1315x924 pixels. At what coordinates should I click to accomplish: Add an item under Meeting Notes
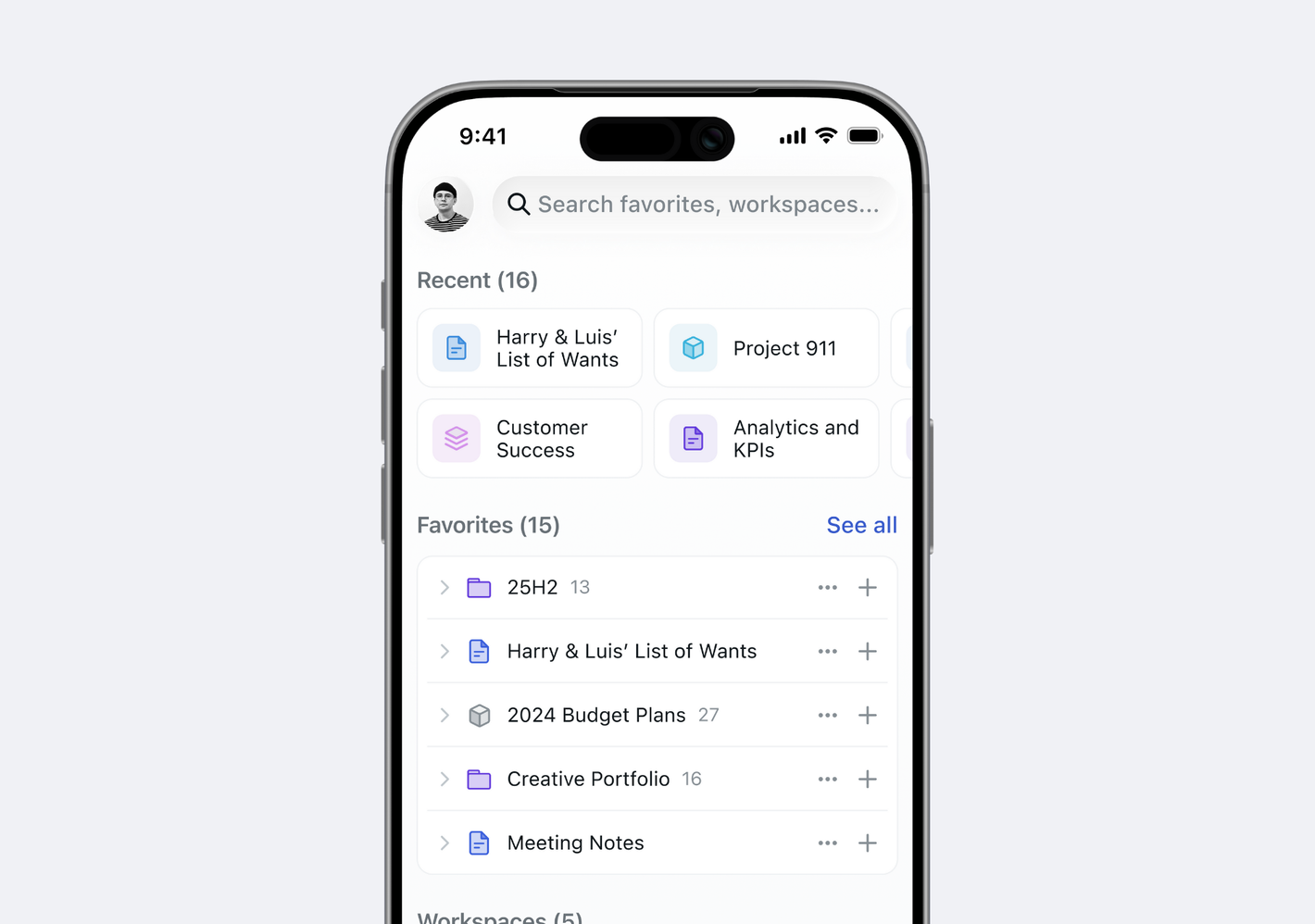868,843
